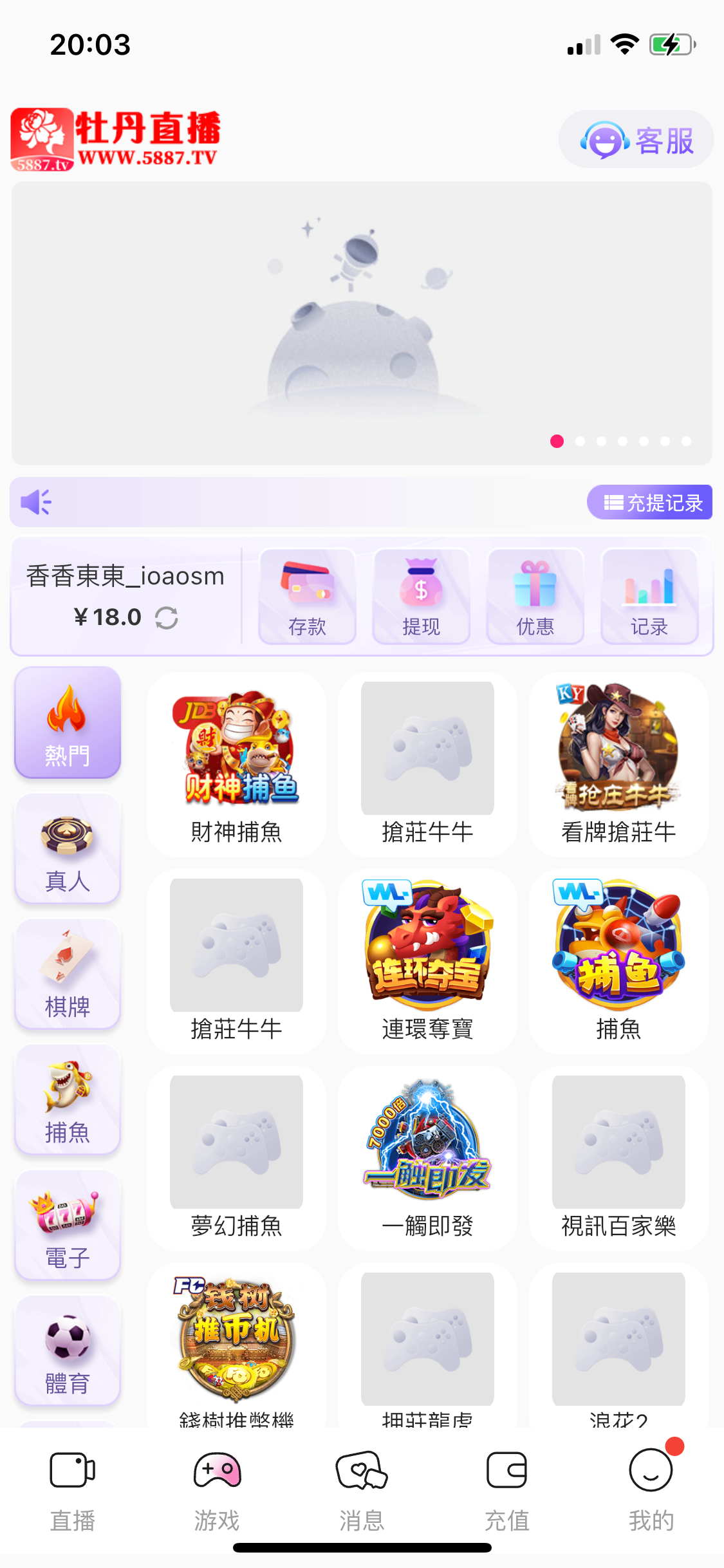Viewport: 724px width, 1568px height.
Task: Open 优惠 promotions
Action: click(x=535, y=597)
